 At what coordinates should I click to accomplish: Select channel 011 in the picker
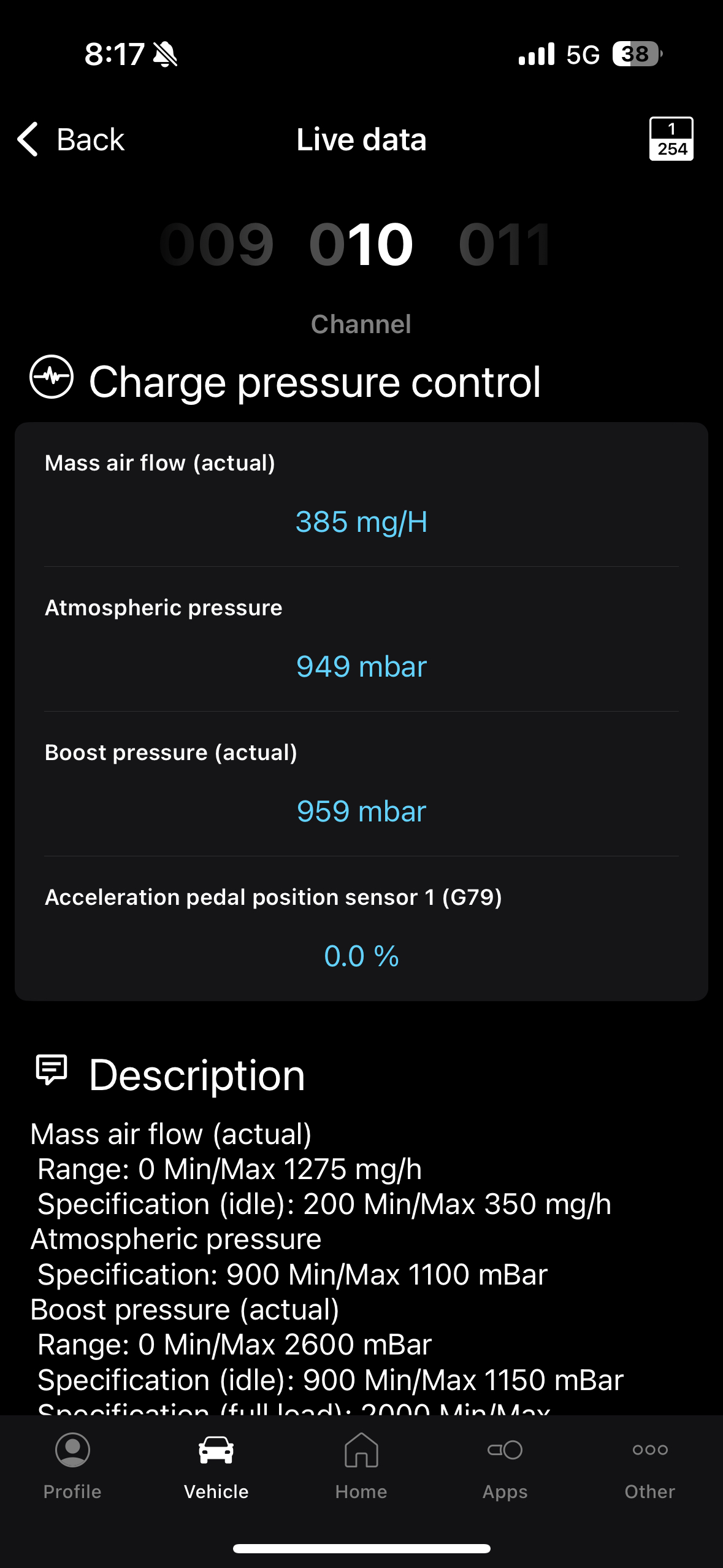click(505, 245)
